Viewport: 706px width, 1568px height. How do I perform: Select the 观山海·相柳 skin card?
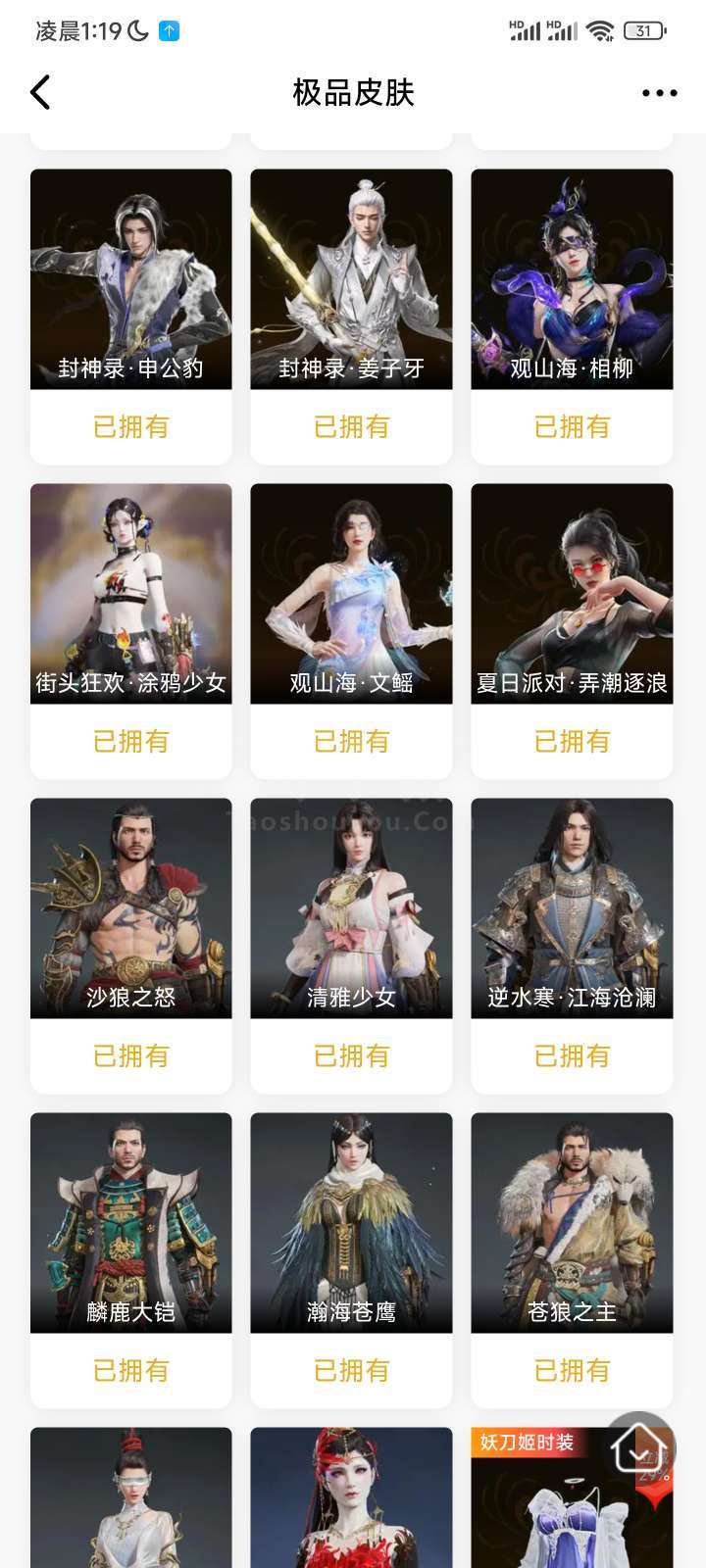[x=572, y=279]
